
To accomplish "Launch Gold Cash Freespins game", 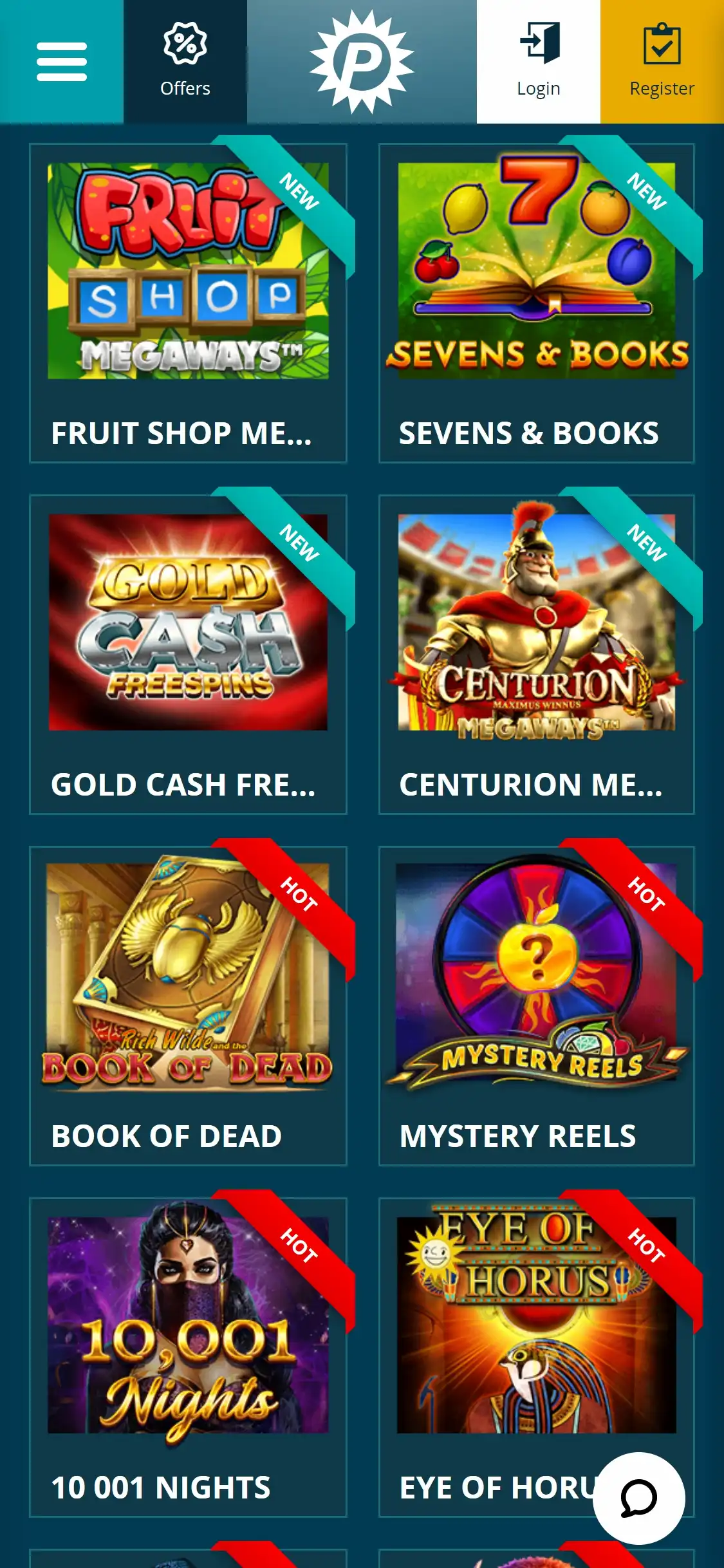I will pos(188,653).
